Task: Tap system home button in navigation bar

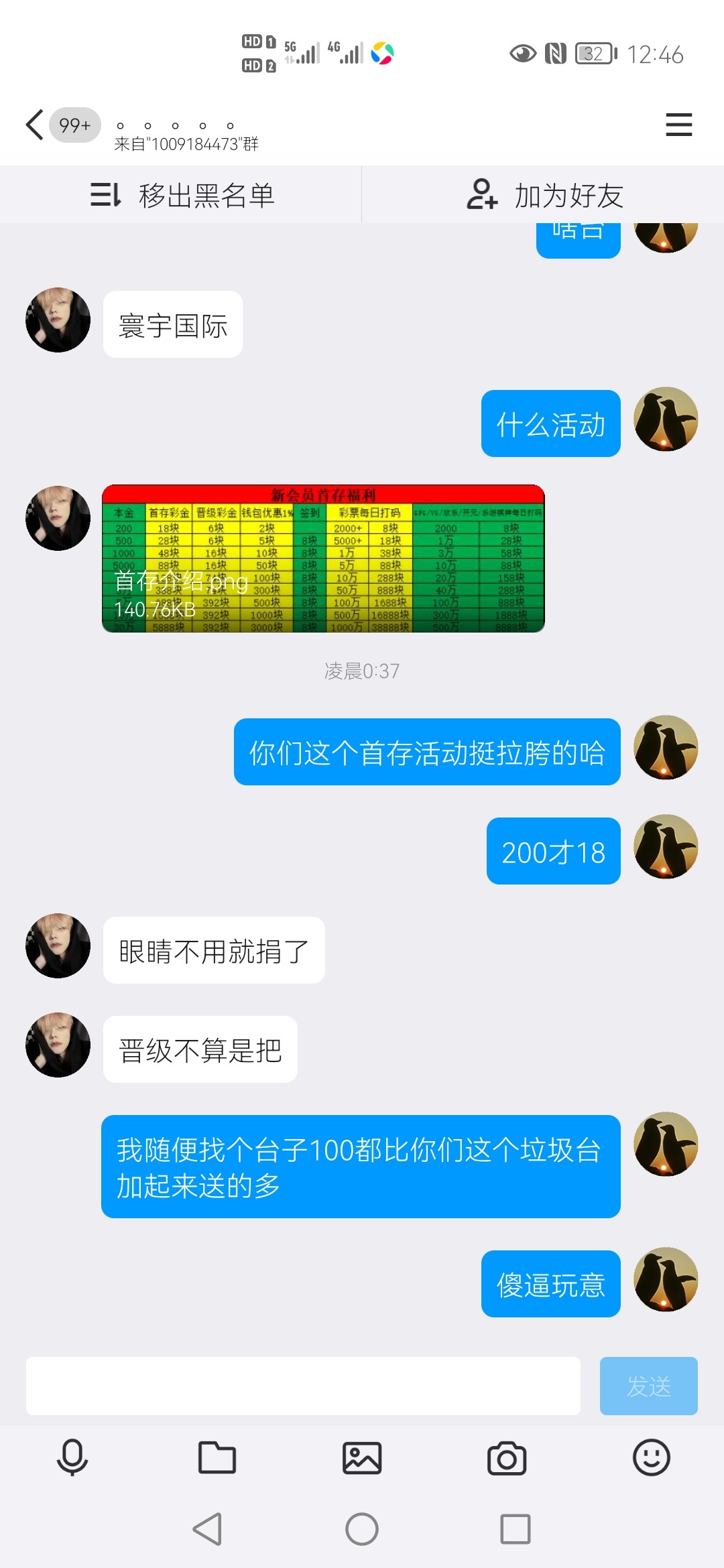Action: [362, 1529]
